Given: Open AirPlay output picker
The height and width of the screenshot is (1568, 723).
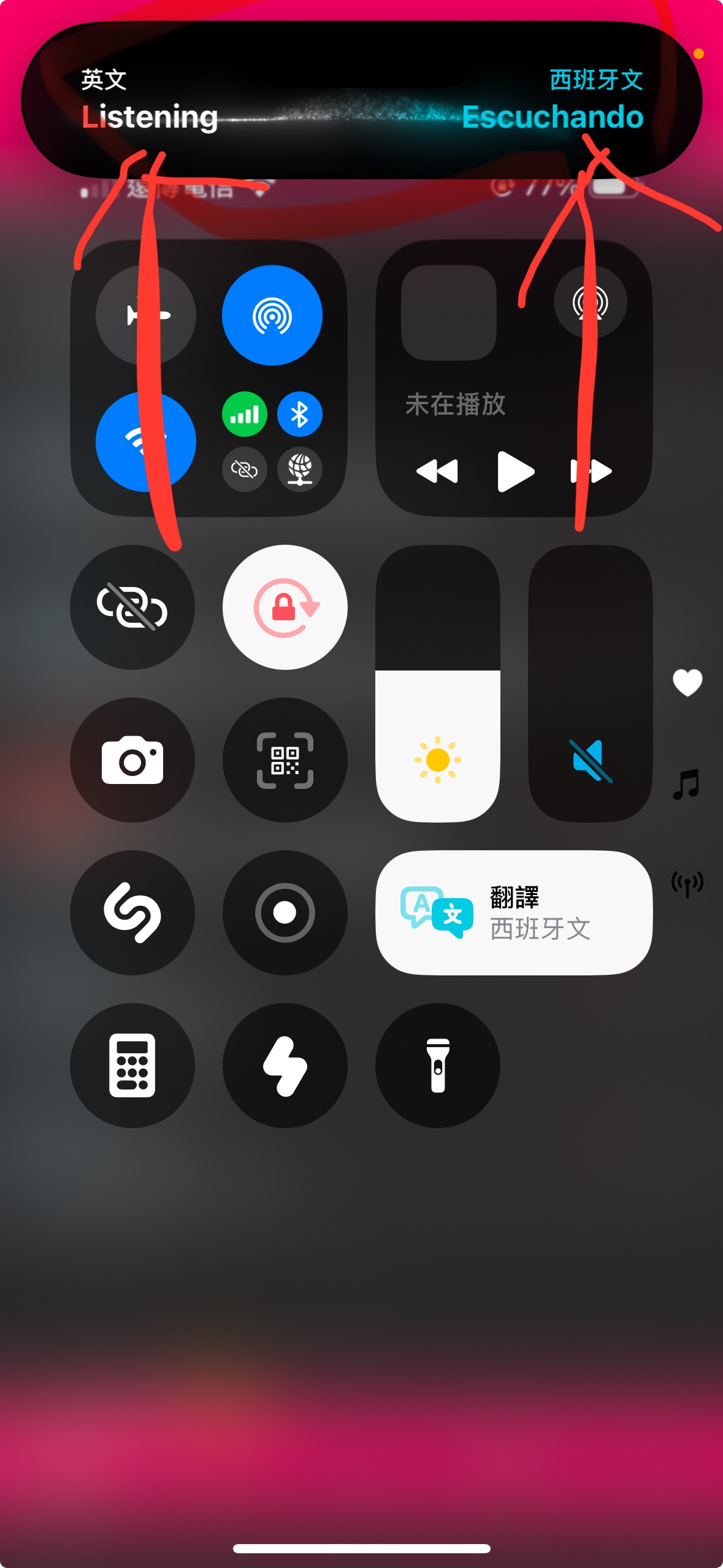Looking at the screenshot, I should point(590,302).
